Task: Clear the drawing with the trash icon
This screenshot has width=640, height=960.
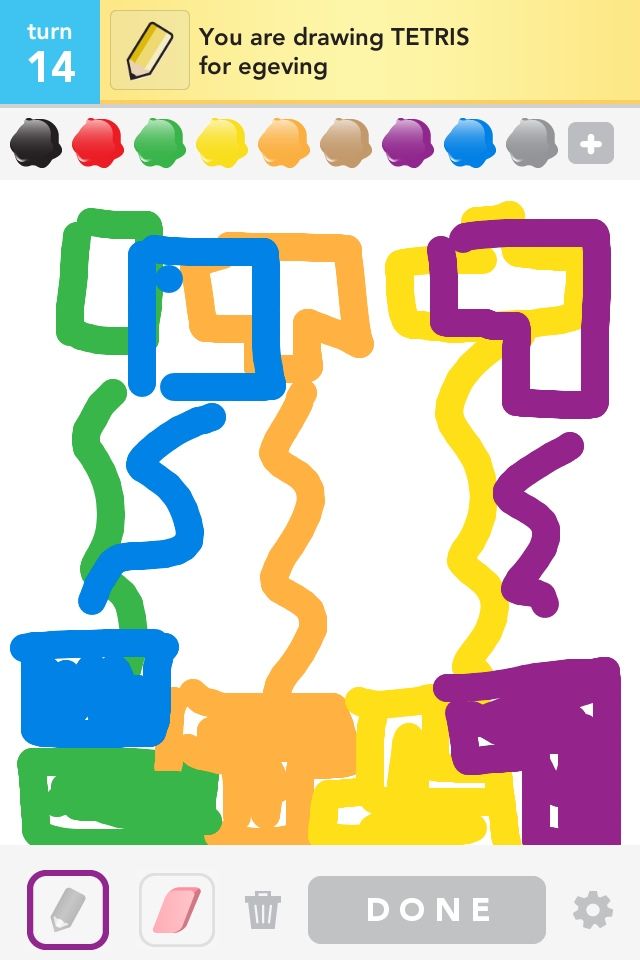Action: pos(263,910)
